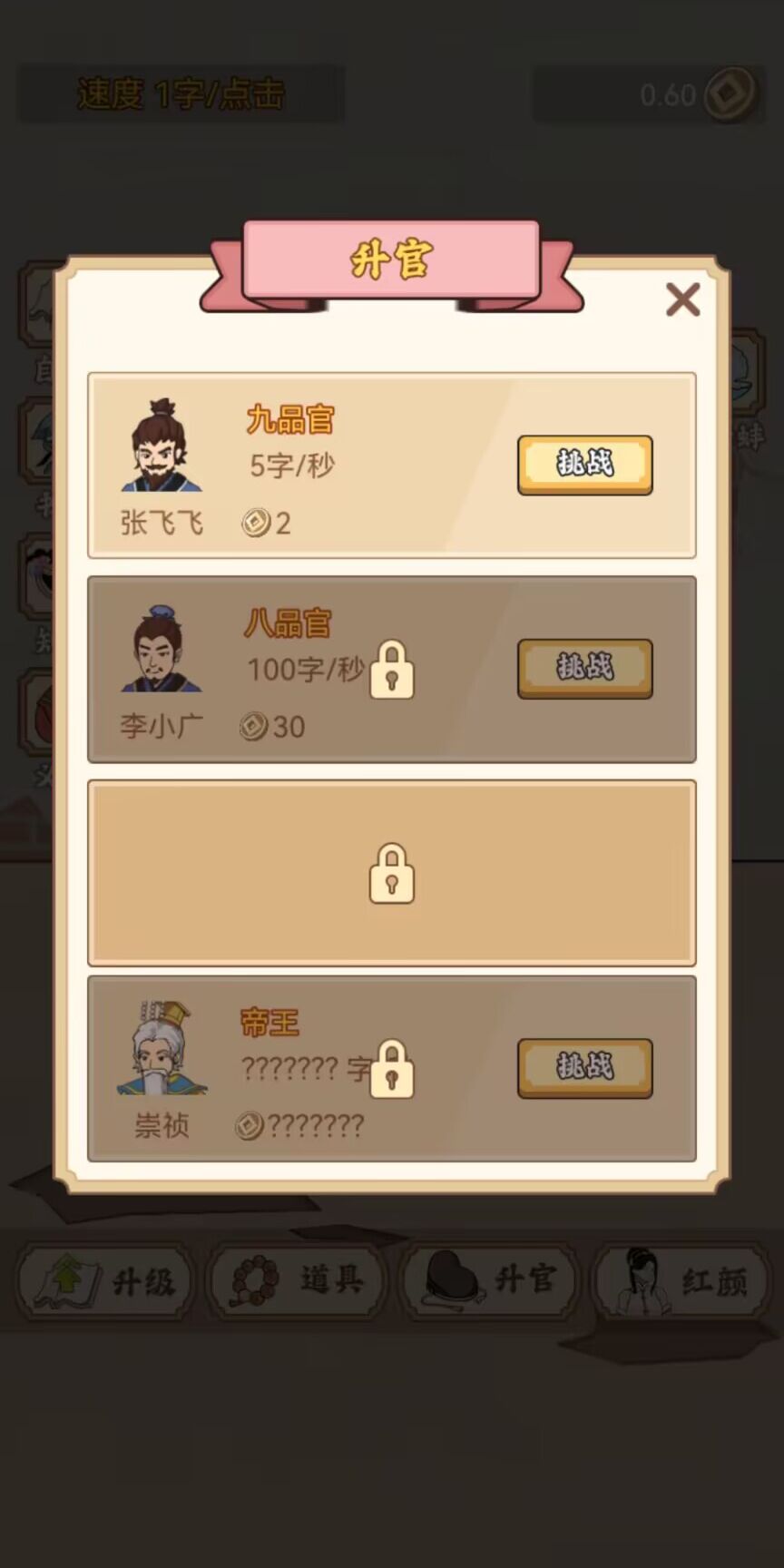
Task: Close the 升官 popup with the X
Action: 683,299
